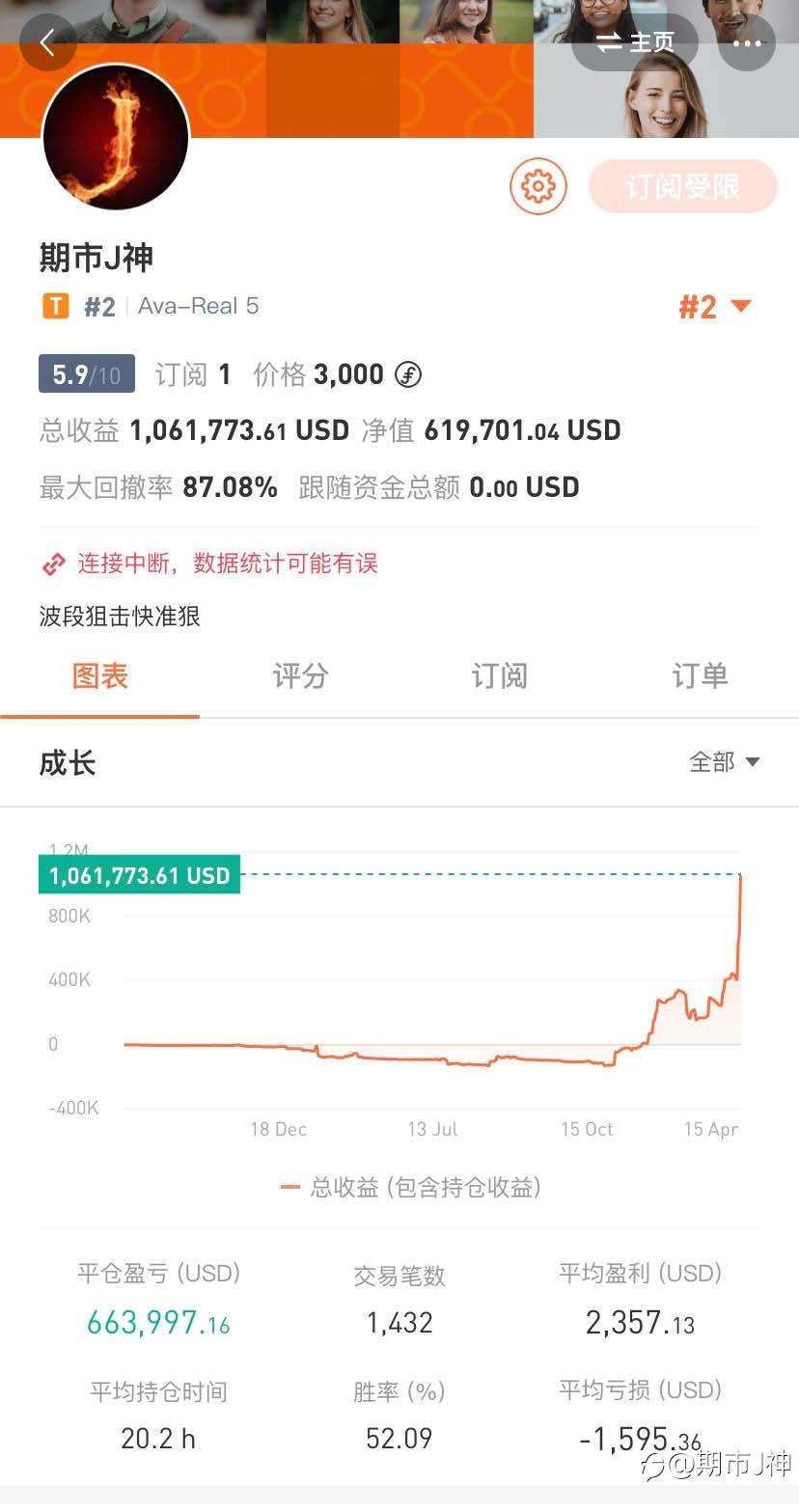This screenshot has width=799, height=1512.
Task: Open the orange gear settings icon
Action: (538, 186)
